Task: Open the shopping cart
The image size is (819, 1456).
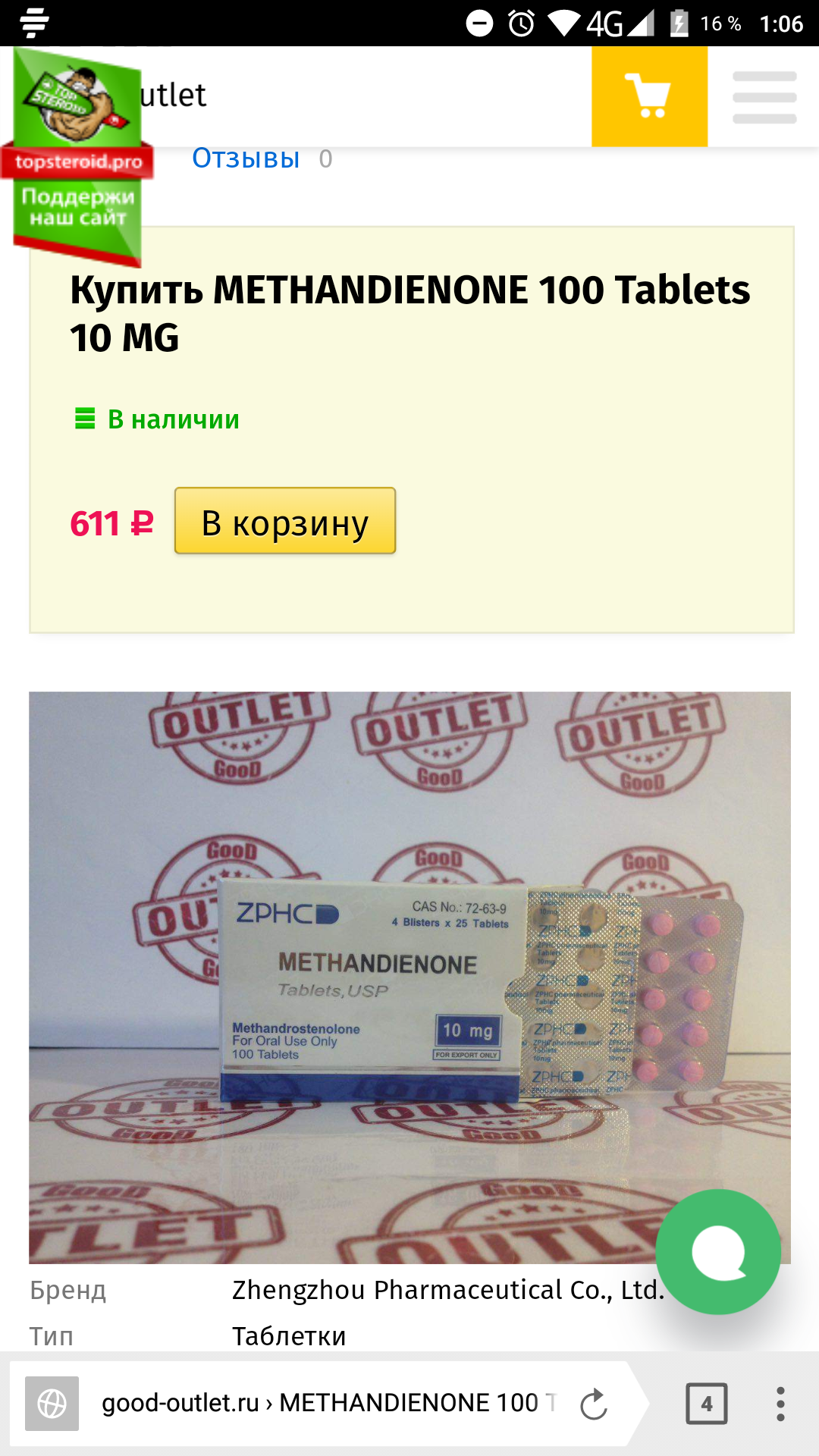Action: (649, 96)
